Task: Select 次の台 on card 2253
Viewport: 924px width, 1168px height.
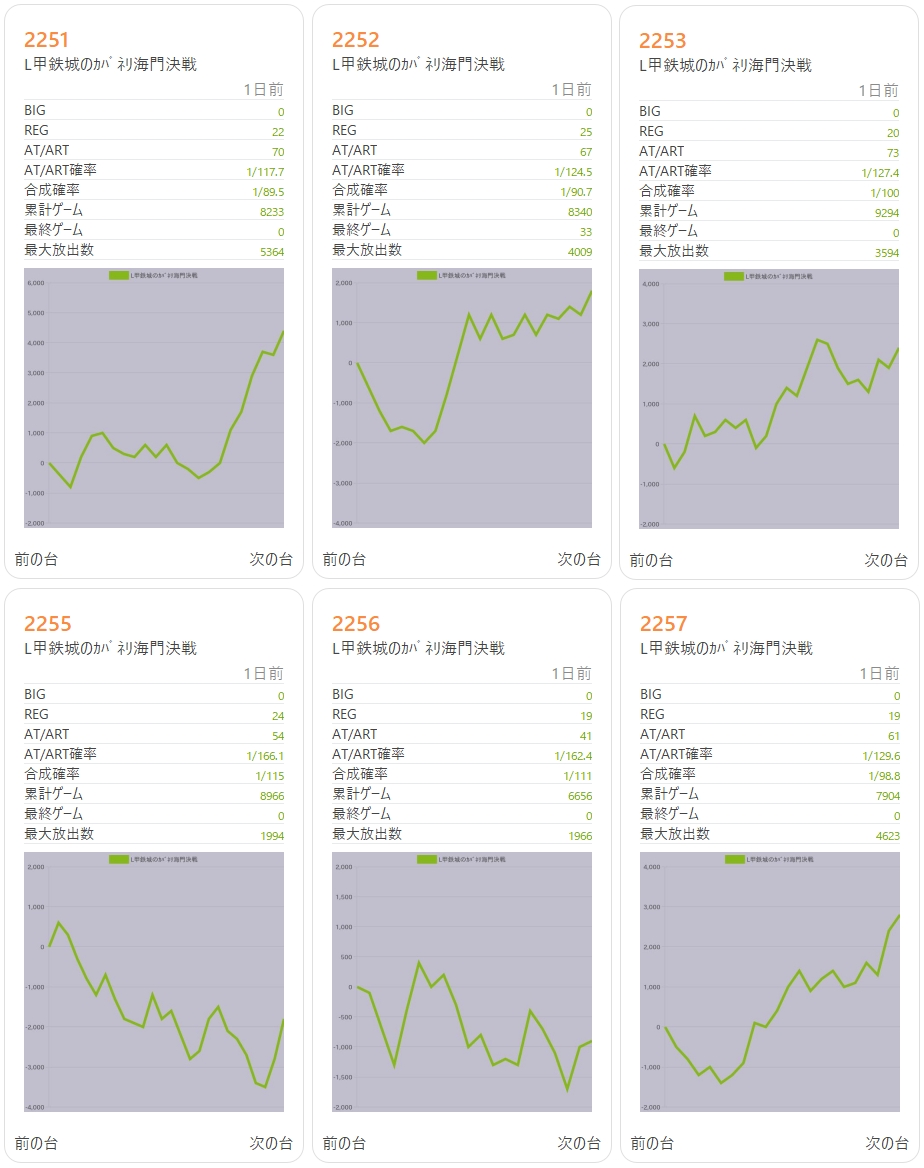Action: [886, 560]
